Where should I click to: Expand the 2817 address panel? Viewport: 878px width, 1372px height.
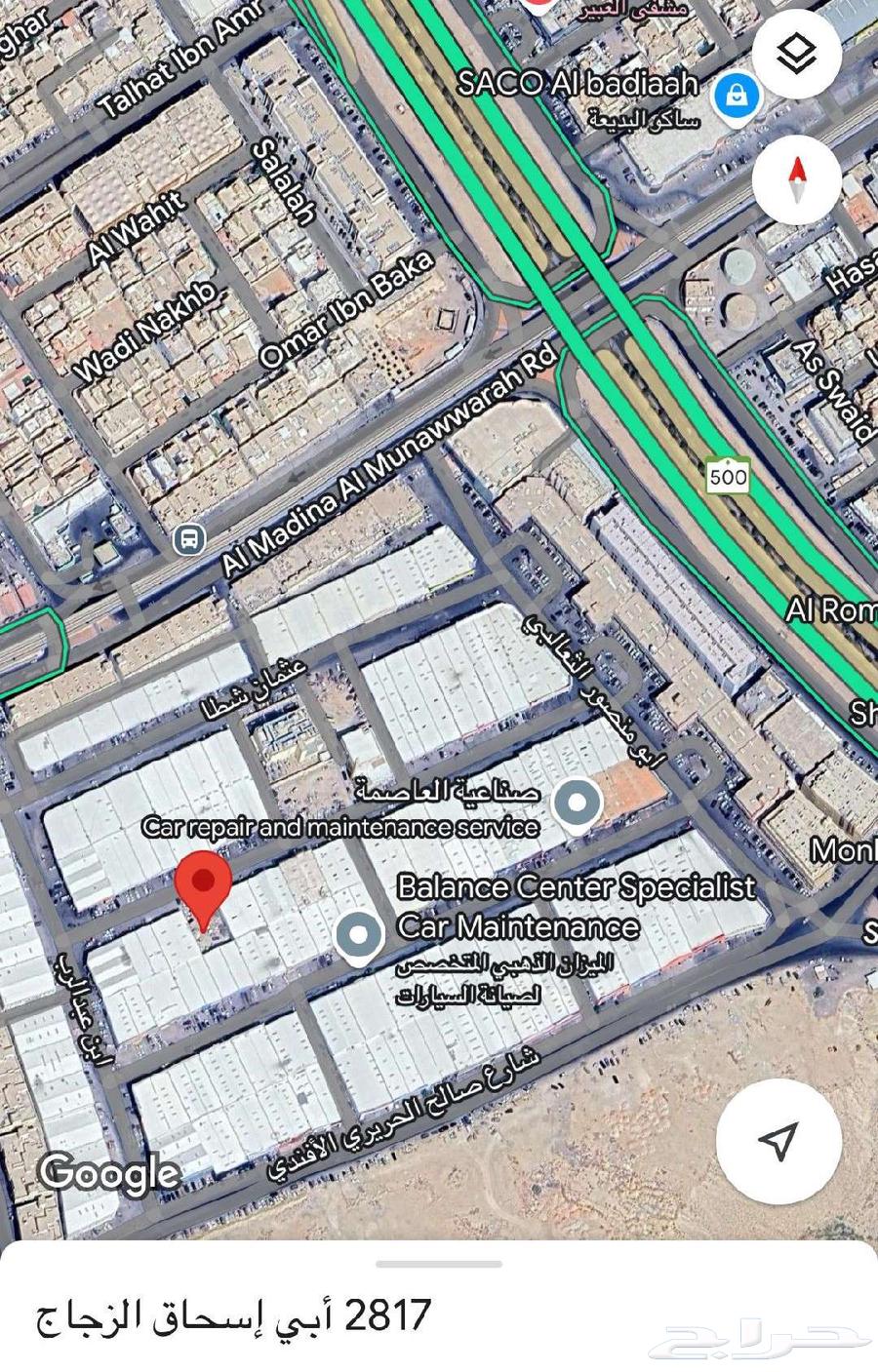coord(439,1264)
